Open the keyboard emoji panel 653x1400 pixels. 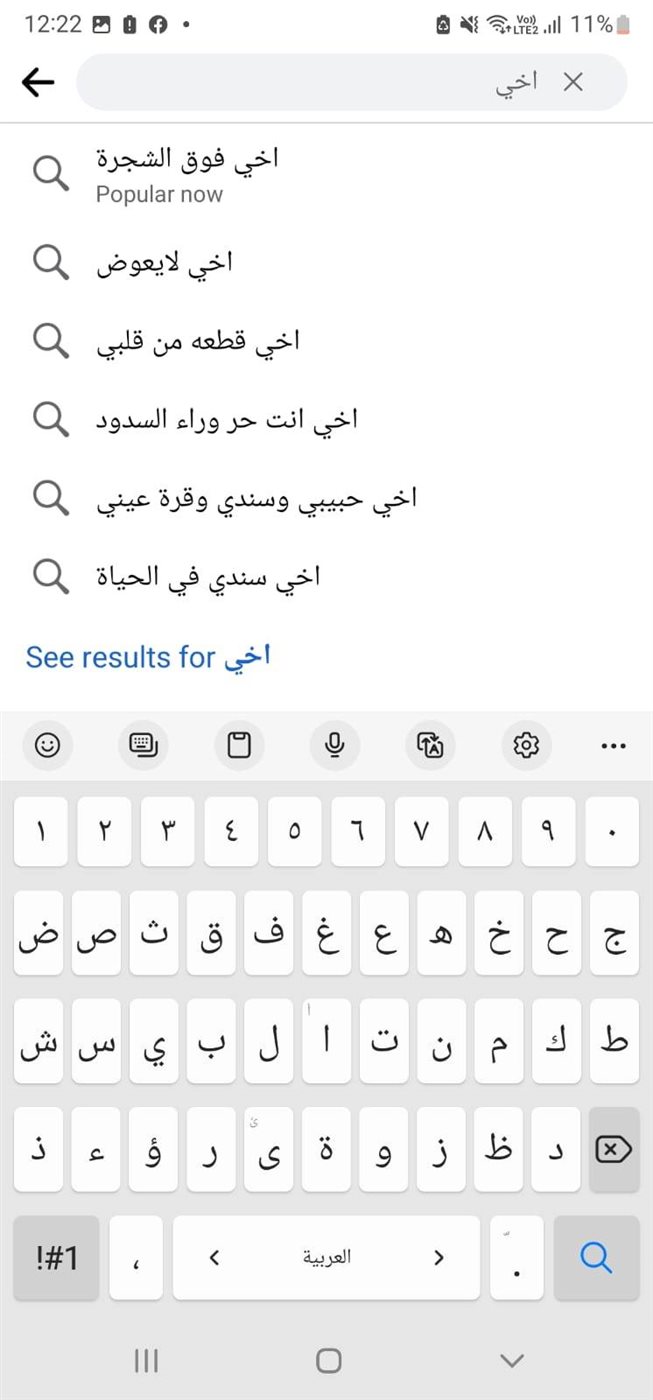[47, 745]
